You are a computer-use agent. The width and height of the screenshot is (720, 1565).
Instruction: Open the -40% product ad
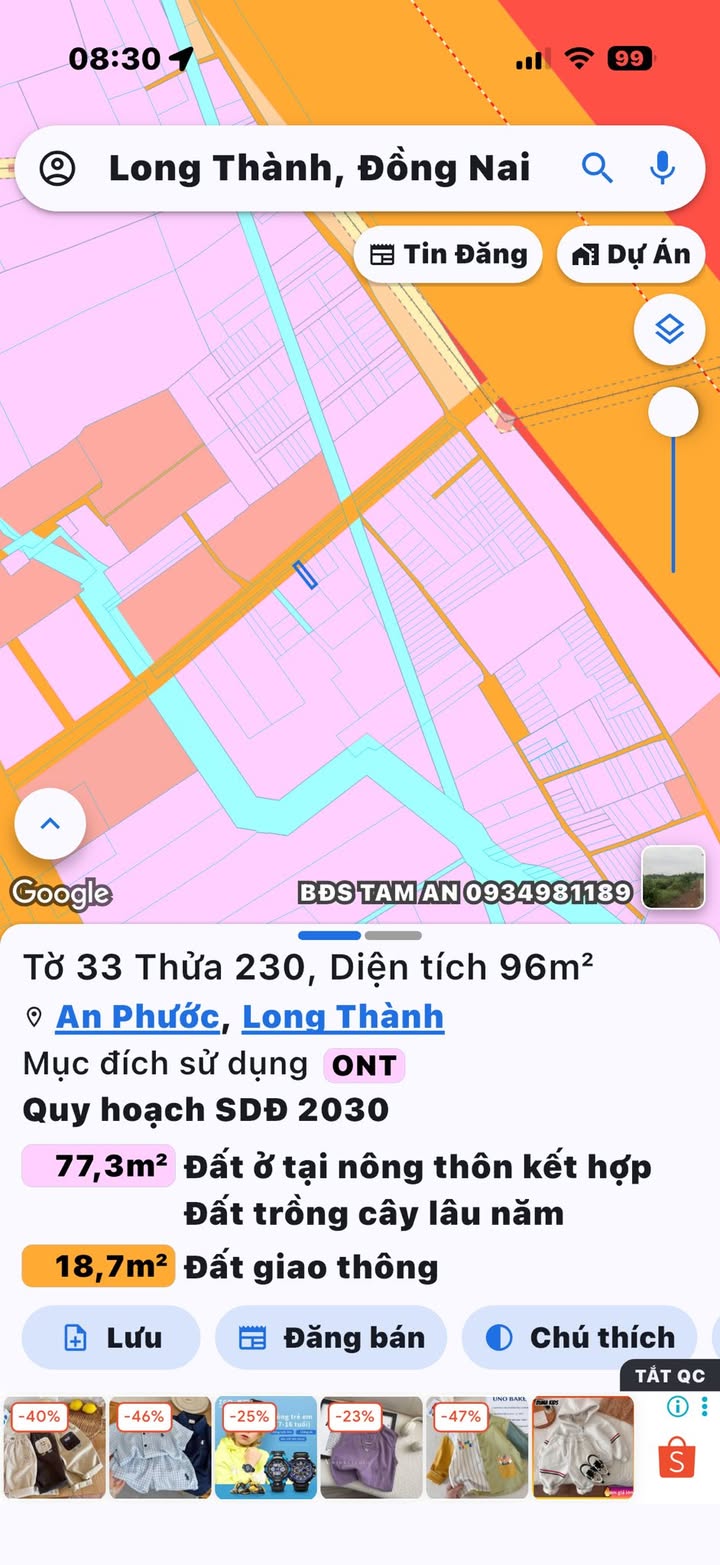click(55, 1447)
